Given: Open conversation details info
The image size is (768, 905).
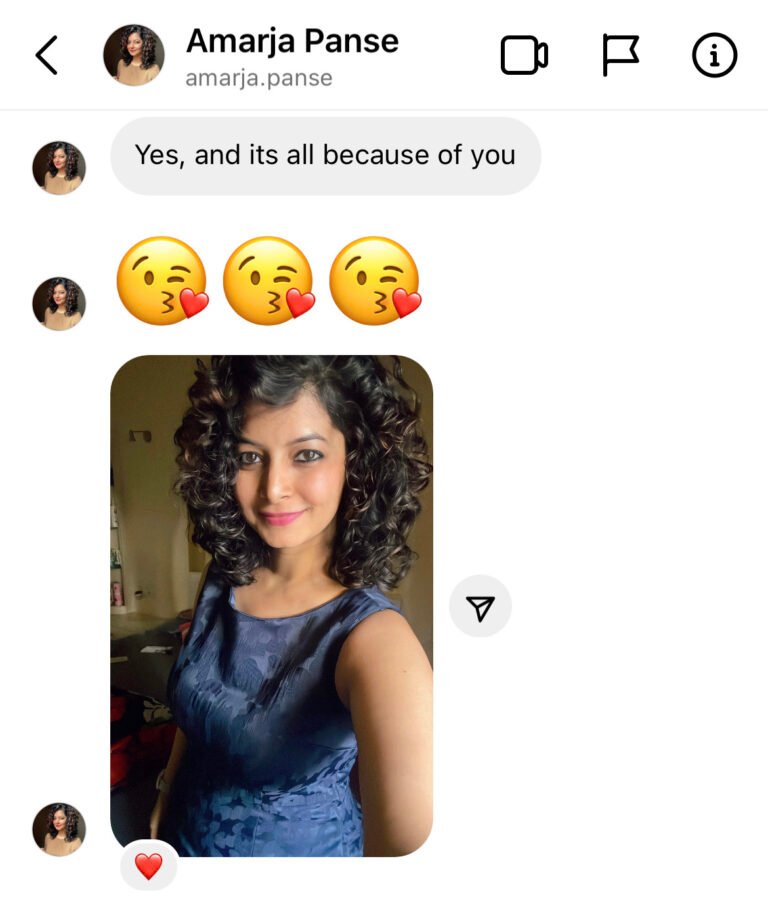Looking at the screenshot, I should tap(714, 56).
